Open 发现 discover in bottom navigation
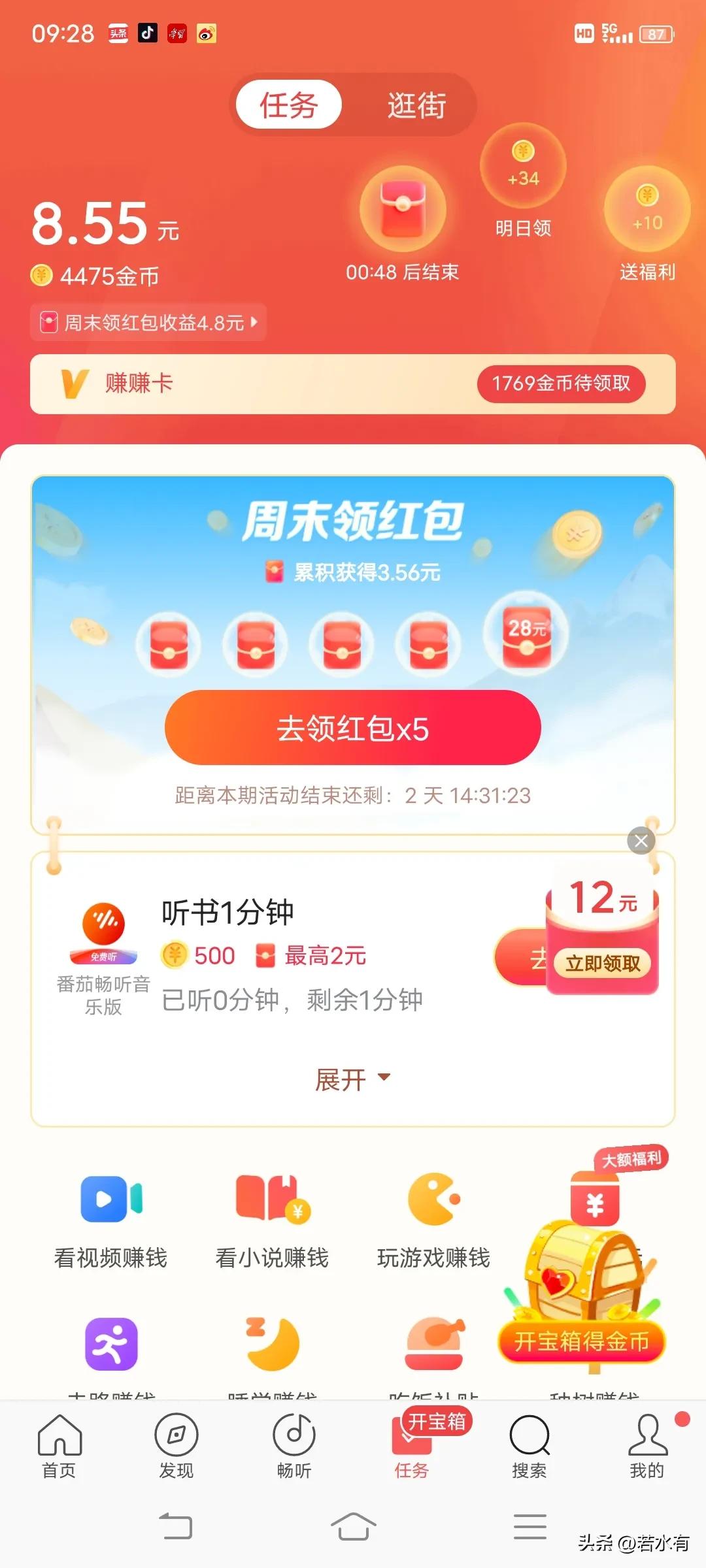The width and height of the screenshot is (706, 1568). [176, 1454]
